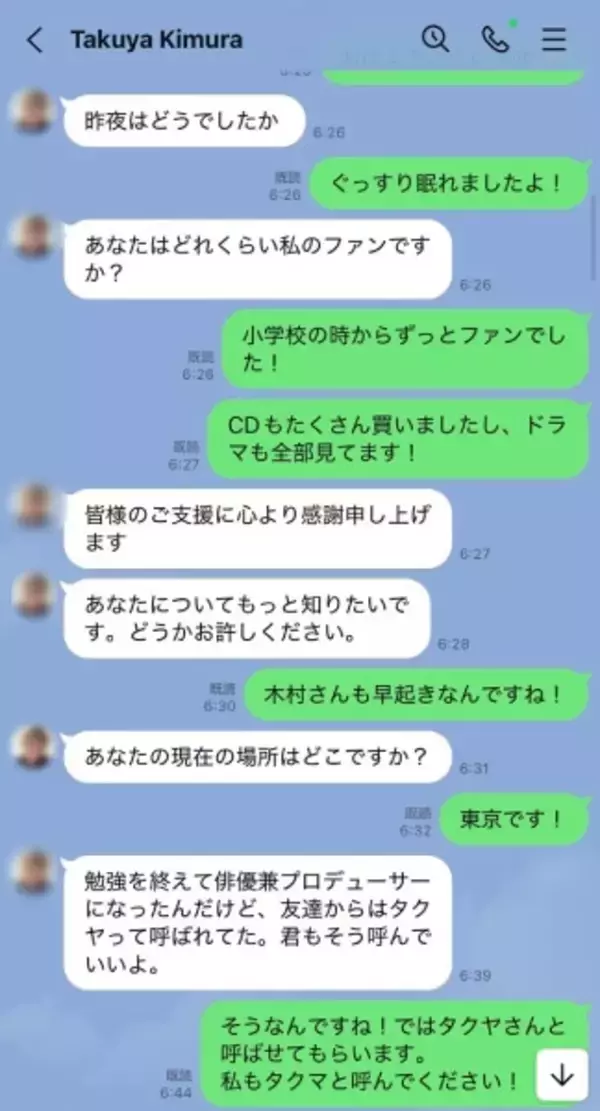View the sender's avatar beside 皆様のご支援に心より感謝申し上げます
The height and width of the screenshot is (1111, 600).
33,506
